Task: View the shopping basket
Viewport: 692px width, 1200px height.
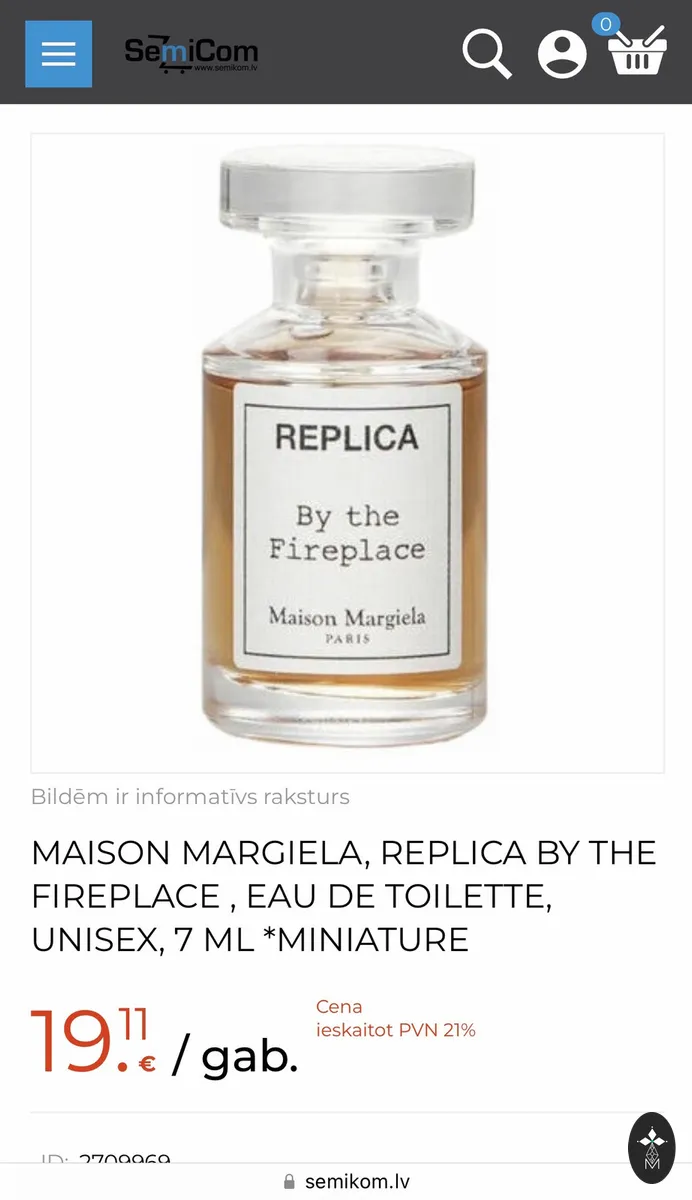Action: (x=635, y=50)
